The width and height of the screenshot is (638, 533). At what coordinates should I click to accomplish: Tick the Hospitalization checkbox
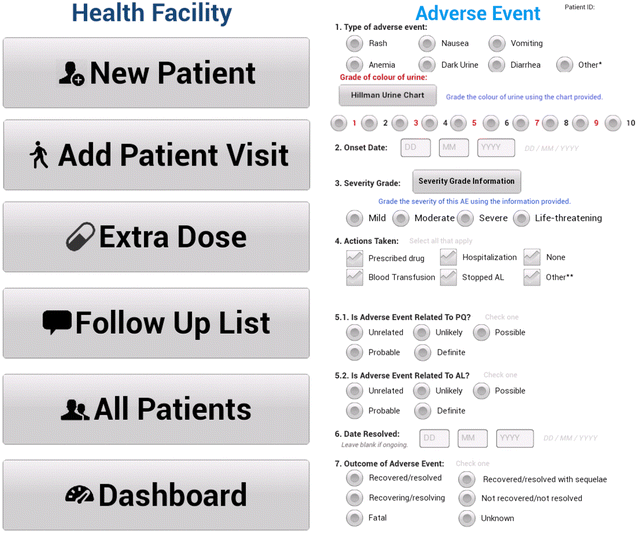click(x=449, y=258)
